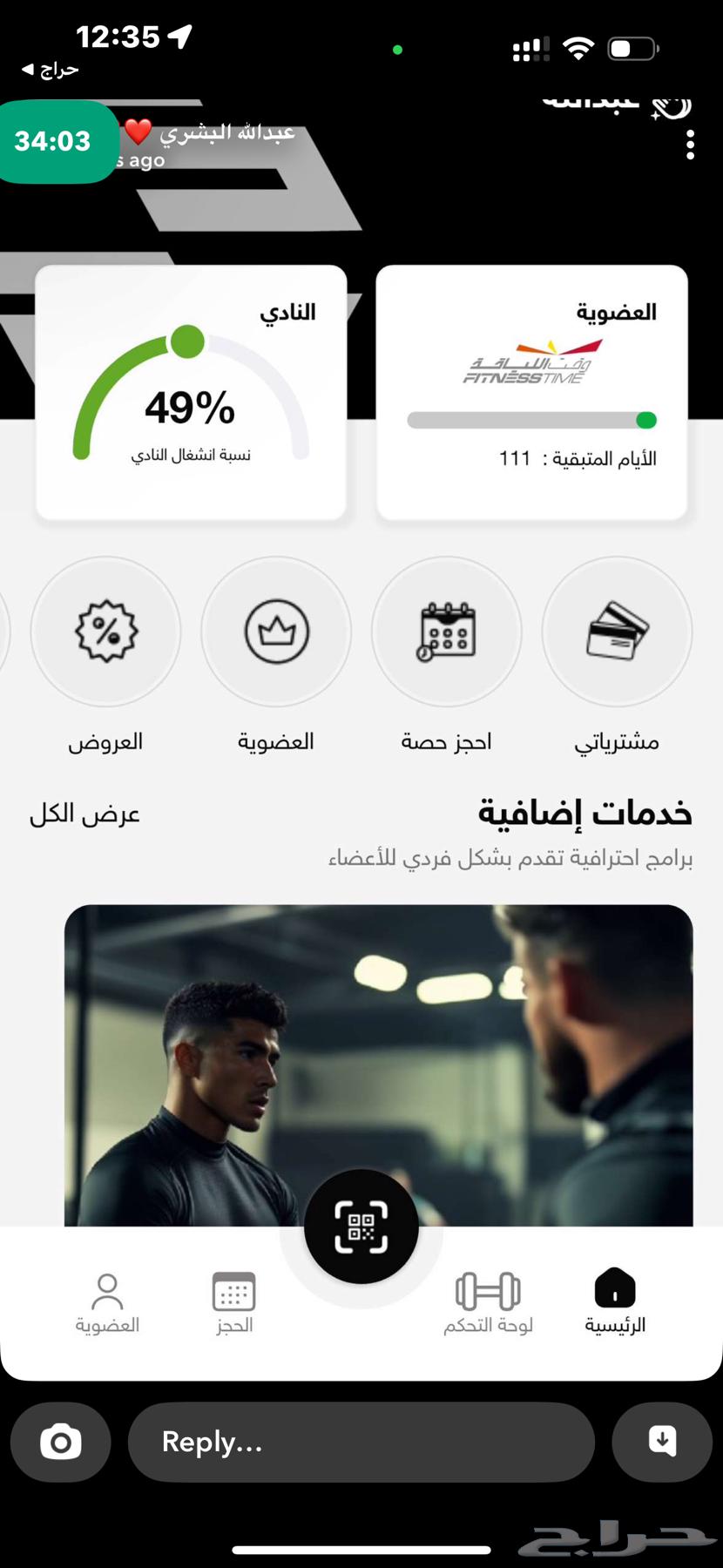Open the three-dot overflow menu
Screen dimensions: 723x1568
click(x=691, y=146)
